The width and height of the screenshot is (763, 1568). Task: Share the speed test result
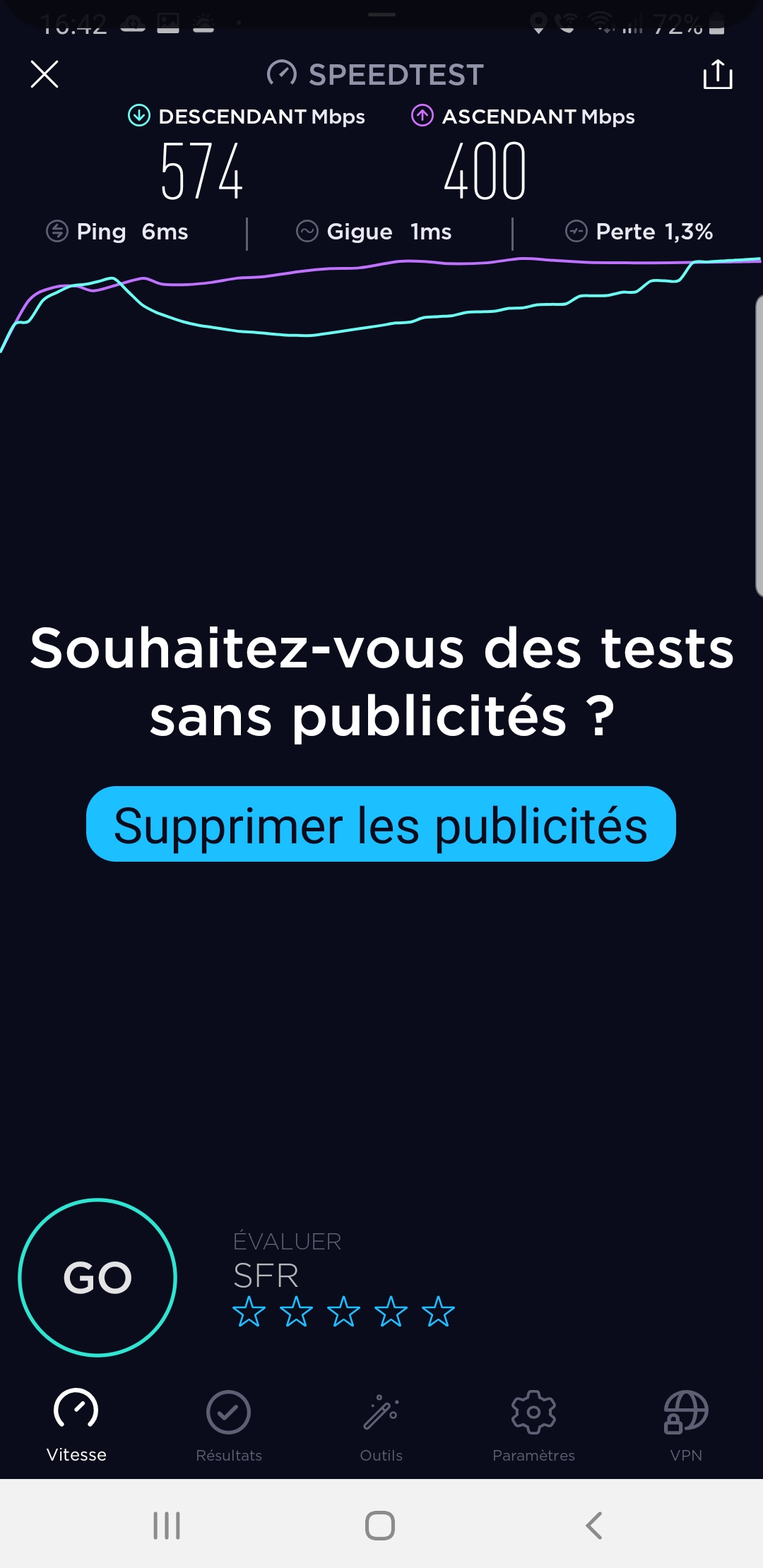coord(718,74)
